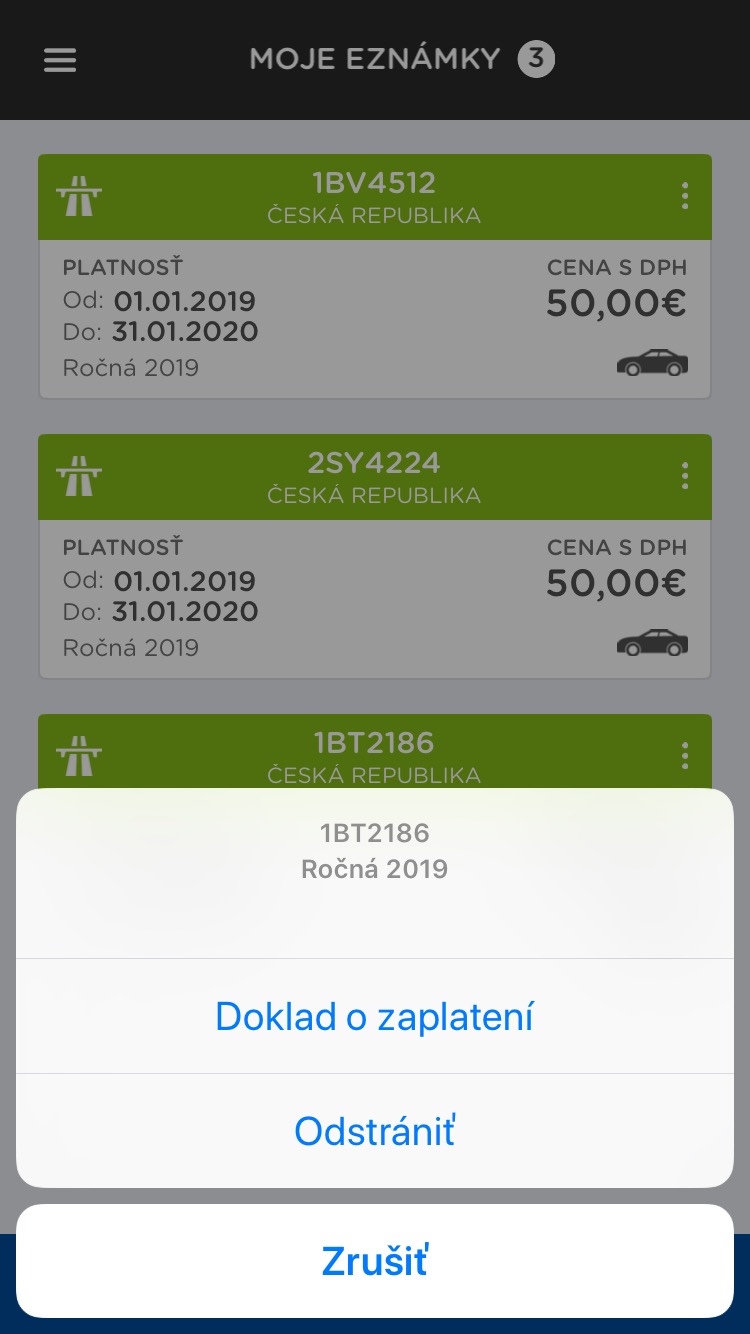Dismiss the action sheet with Zrušiť
This screenshot has height=1334, width=750.
click(375, 1261)
